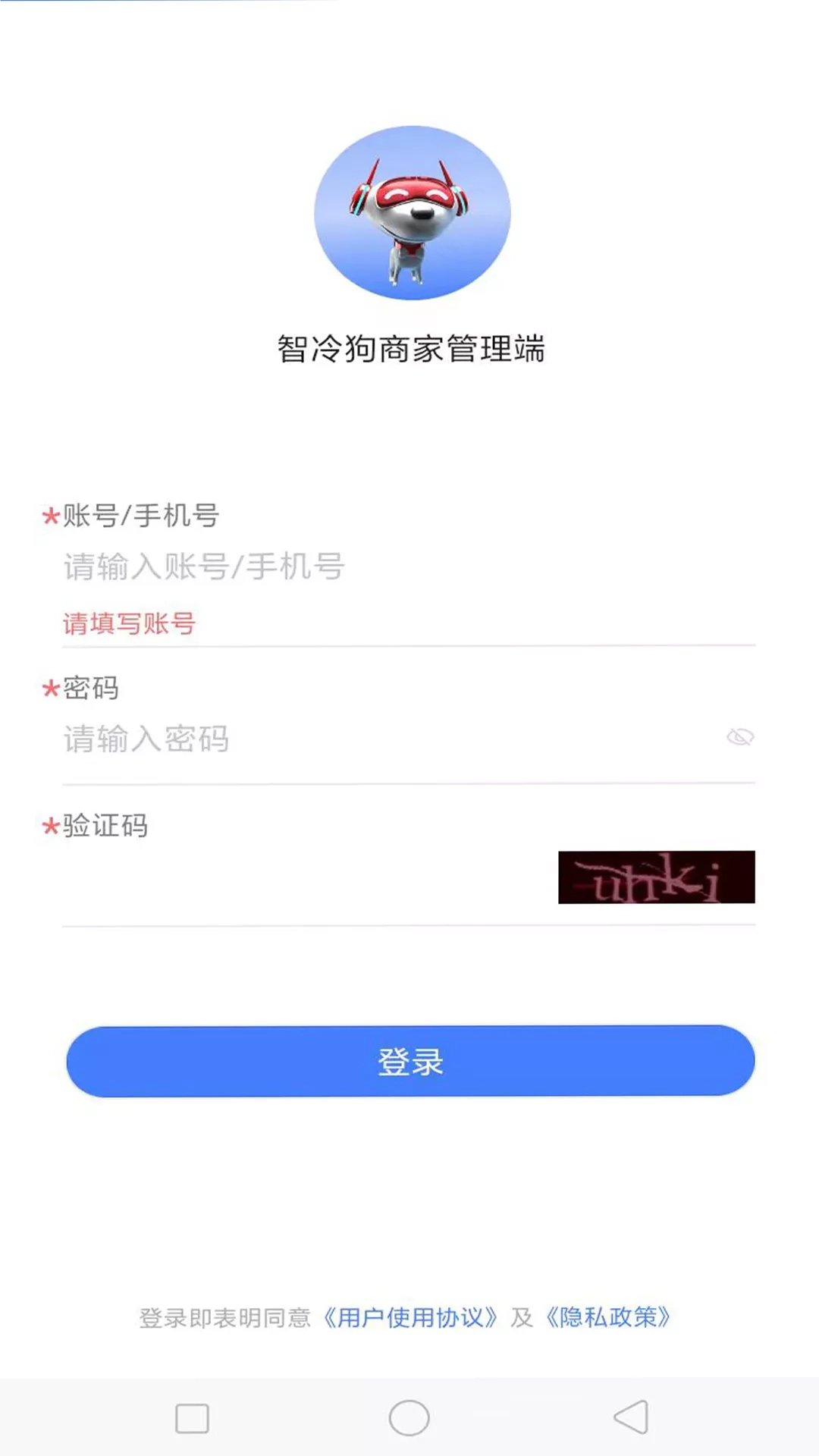This screenshot has width=819, height=1456.
Task: Open the 隐私政策 privacy policy link
Action: pos(607,1317)
